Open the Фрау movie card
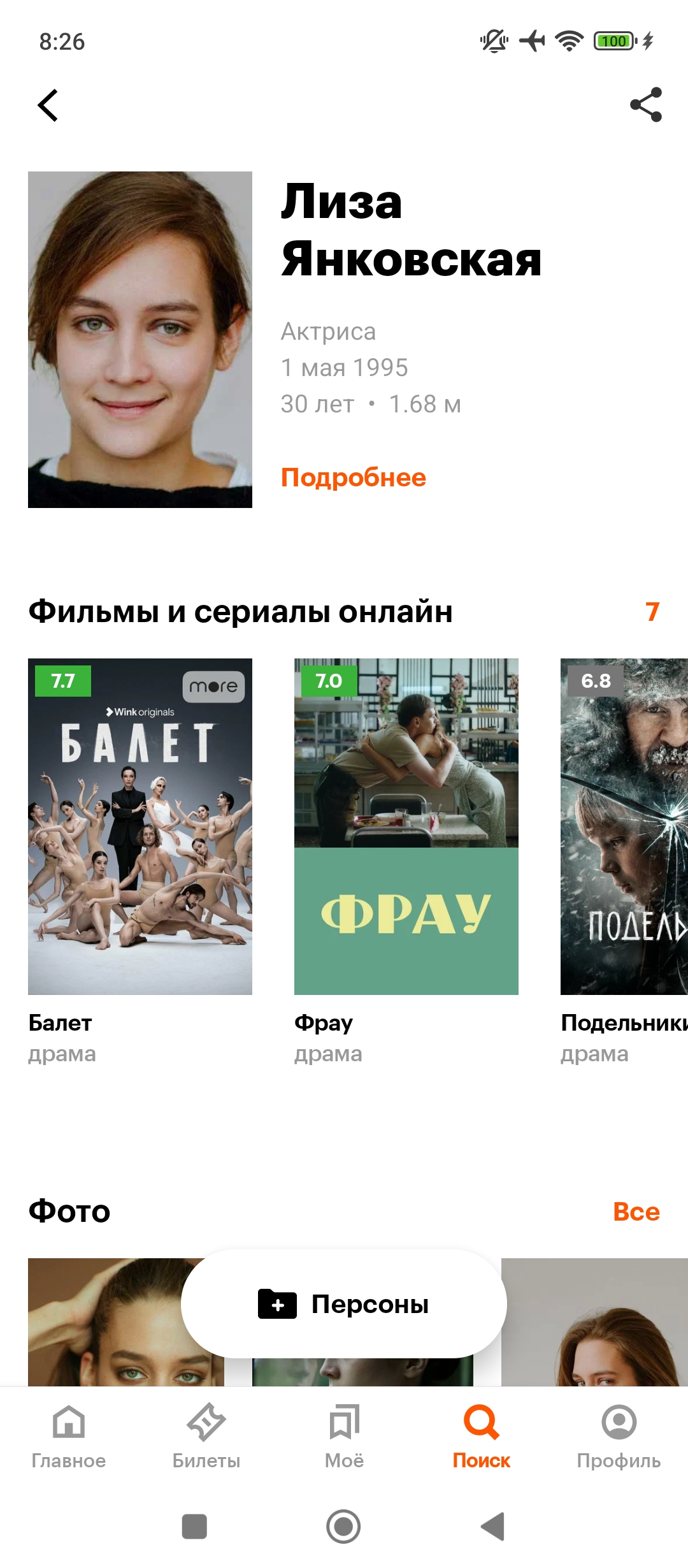Image resolution: width=688 pixels, height=1568 pixels. [x=406, y=826]
